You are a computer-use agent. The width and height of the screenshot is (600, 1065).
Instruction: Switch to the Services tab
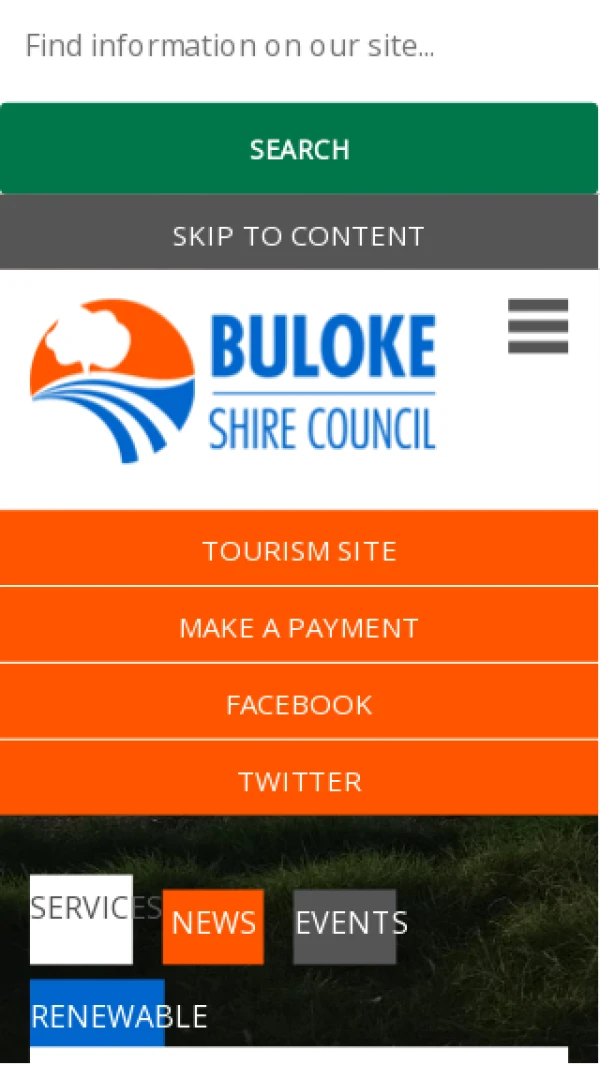[x=82, y=918]
